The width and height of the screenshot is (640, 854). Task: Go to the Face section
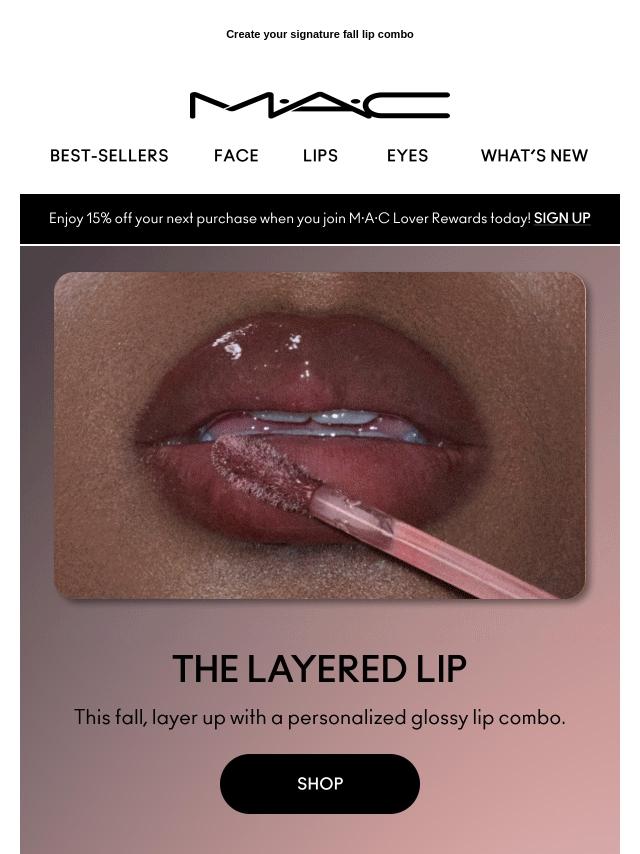(x=236, y=156)
